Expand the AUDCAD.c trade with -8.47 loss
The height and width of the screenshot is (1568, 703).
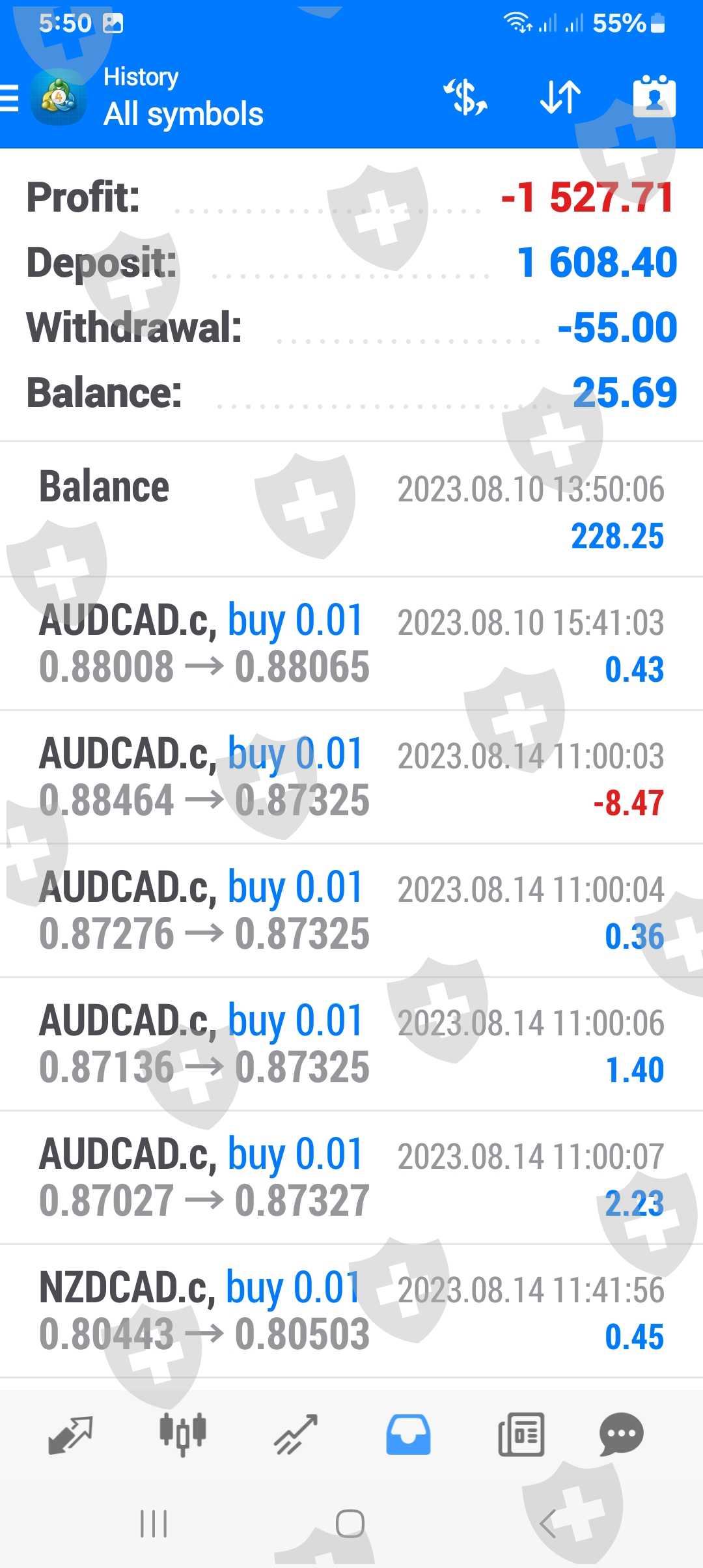(351, 777)
